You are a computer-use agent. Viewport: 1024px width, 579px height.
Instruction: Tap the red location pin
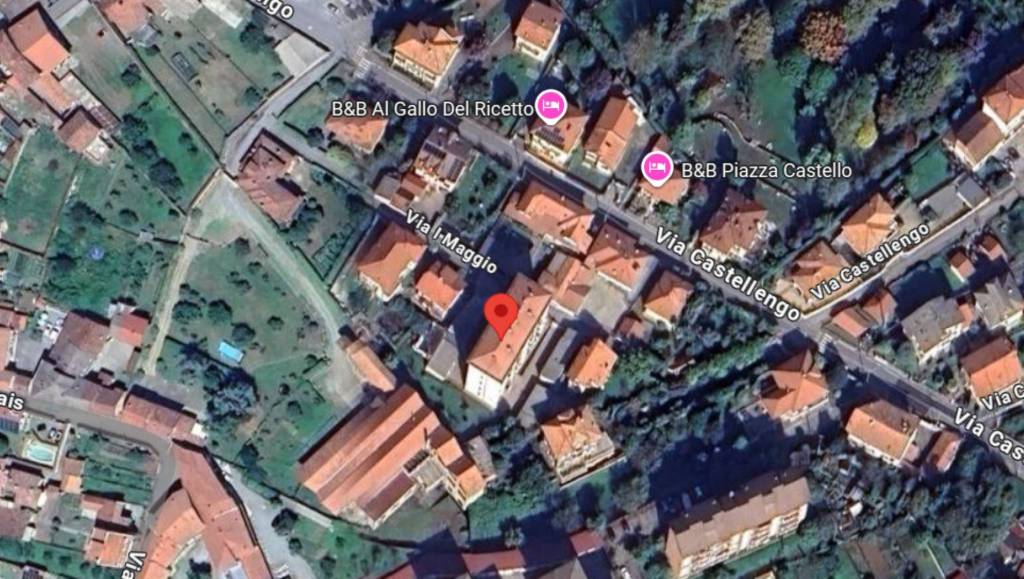tap(501, 316)
